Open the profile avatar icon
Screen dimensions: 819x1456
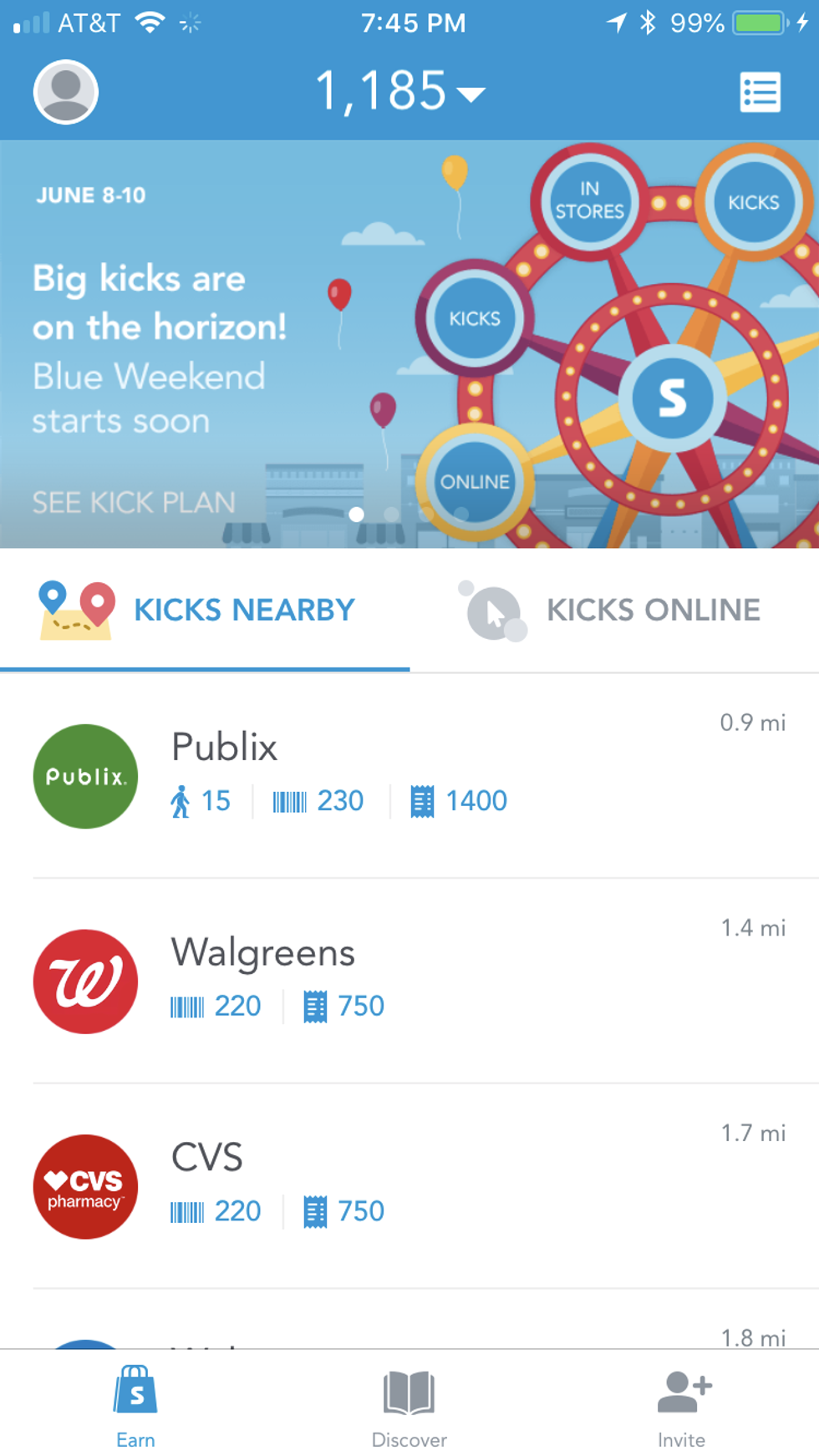coord(66,92)
